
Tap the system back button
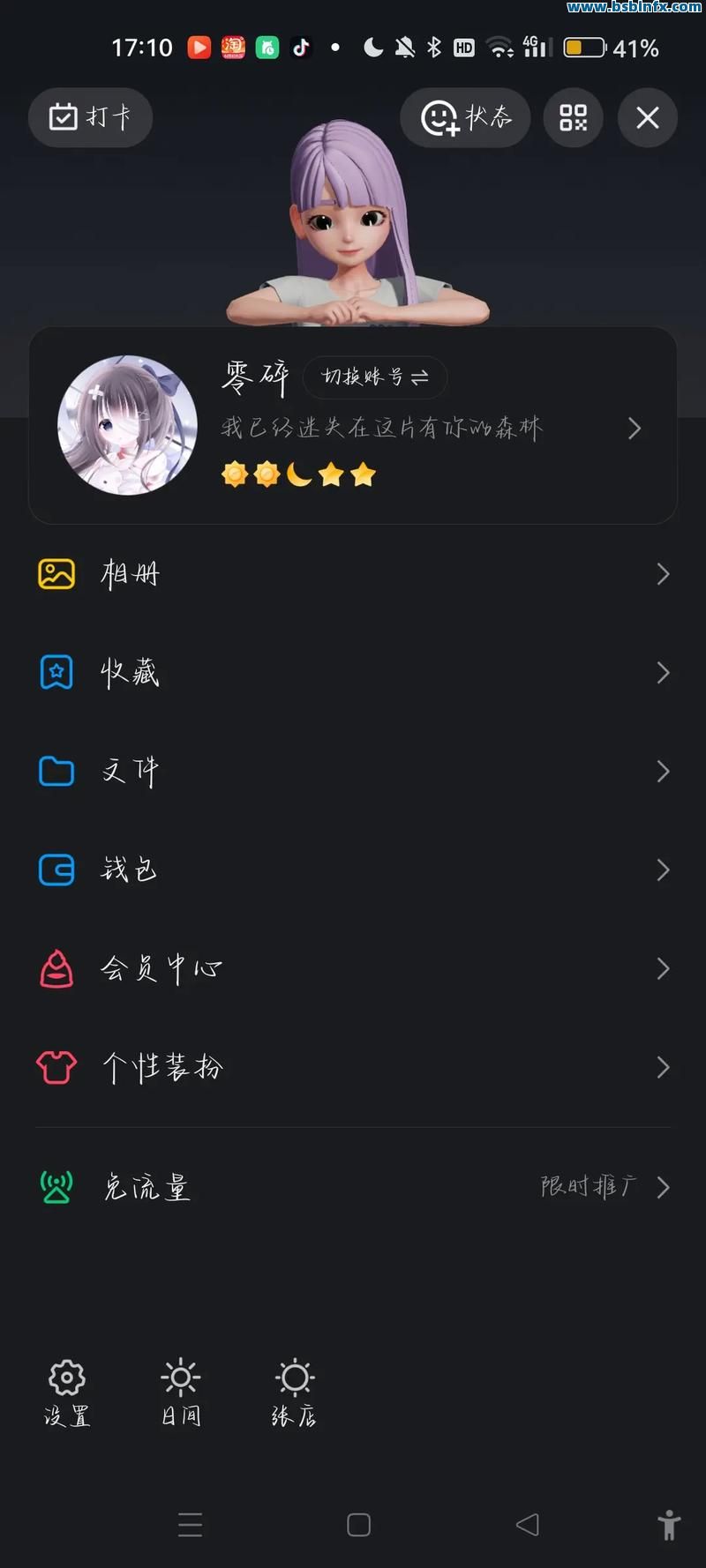528,1525
